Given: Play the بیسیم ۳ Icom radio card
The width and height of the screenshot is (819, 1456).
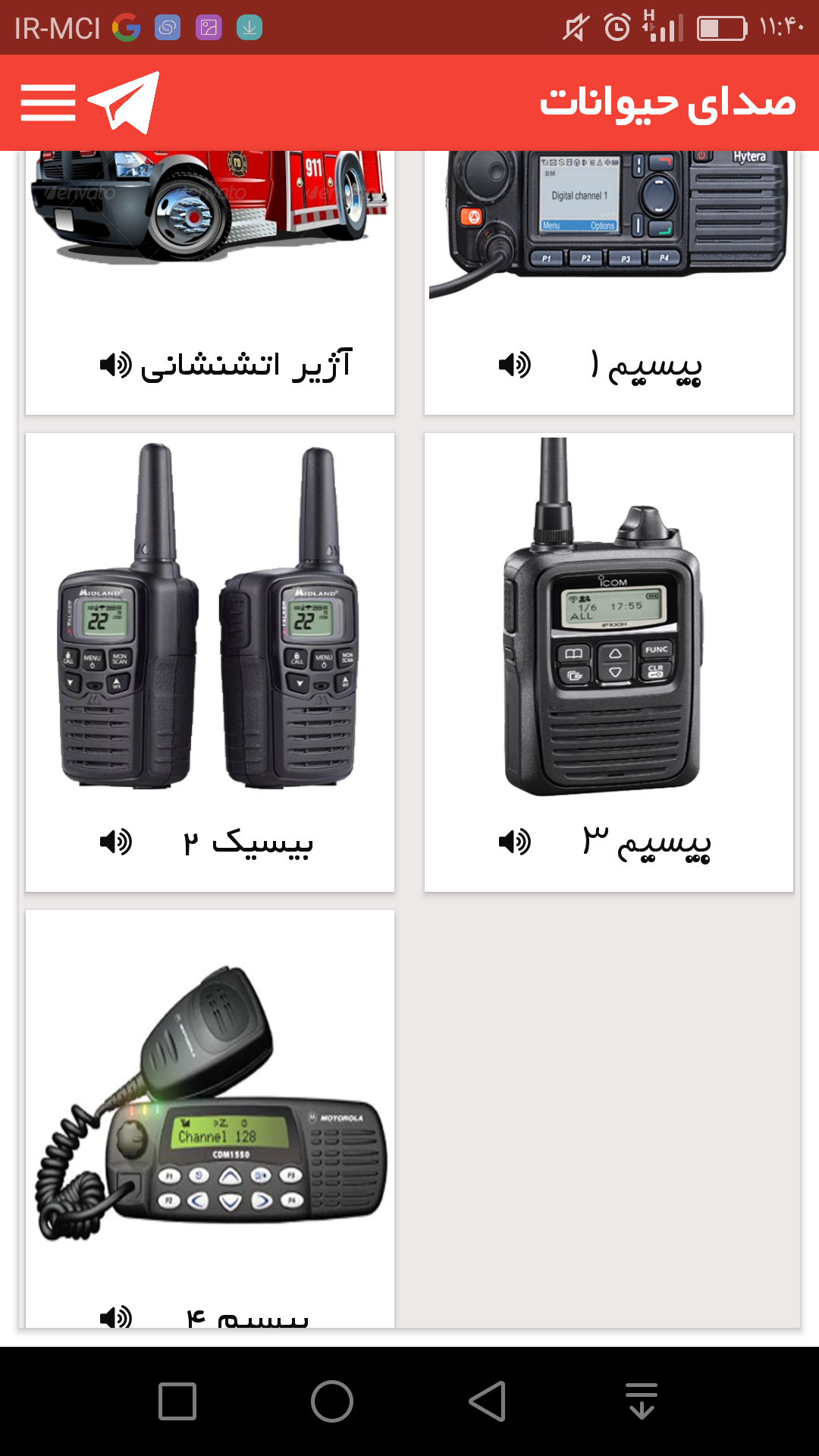Looking at the screenshot, I should coord(609,662).
